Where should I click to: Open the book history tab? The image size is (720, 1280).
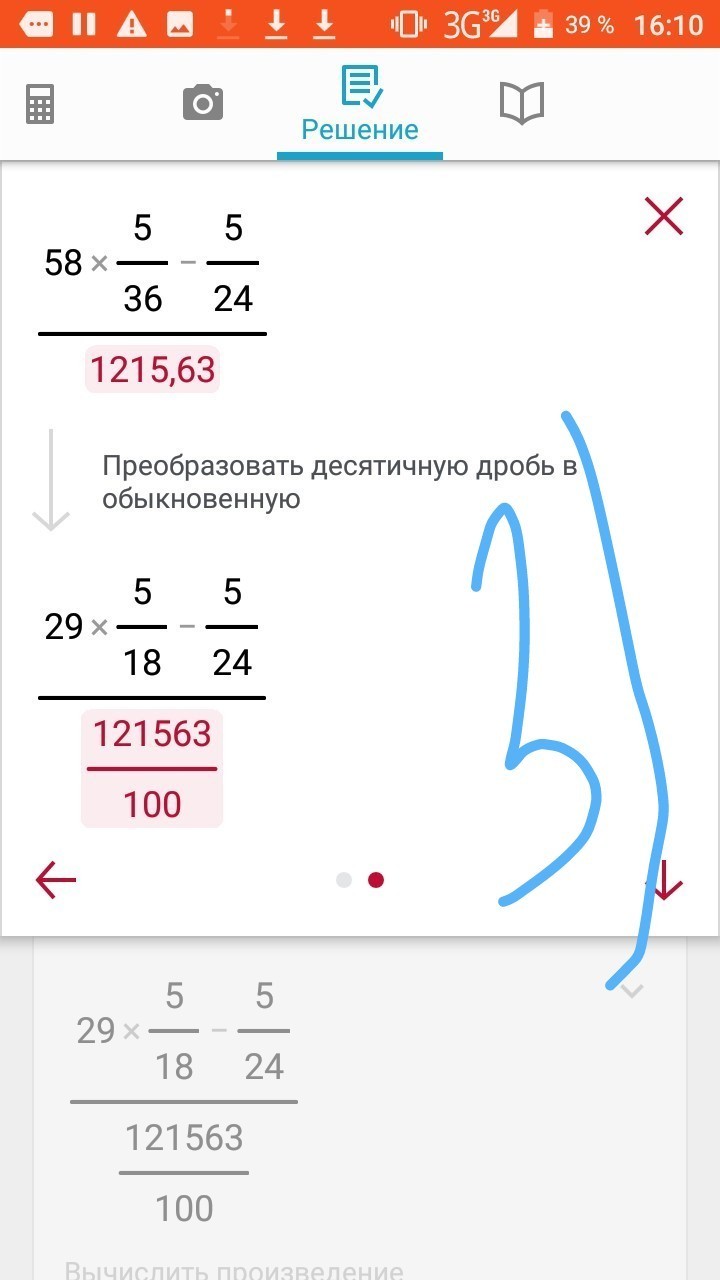521,103
